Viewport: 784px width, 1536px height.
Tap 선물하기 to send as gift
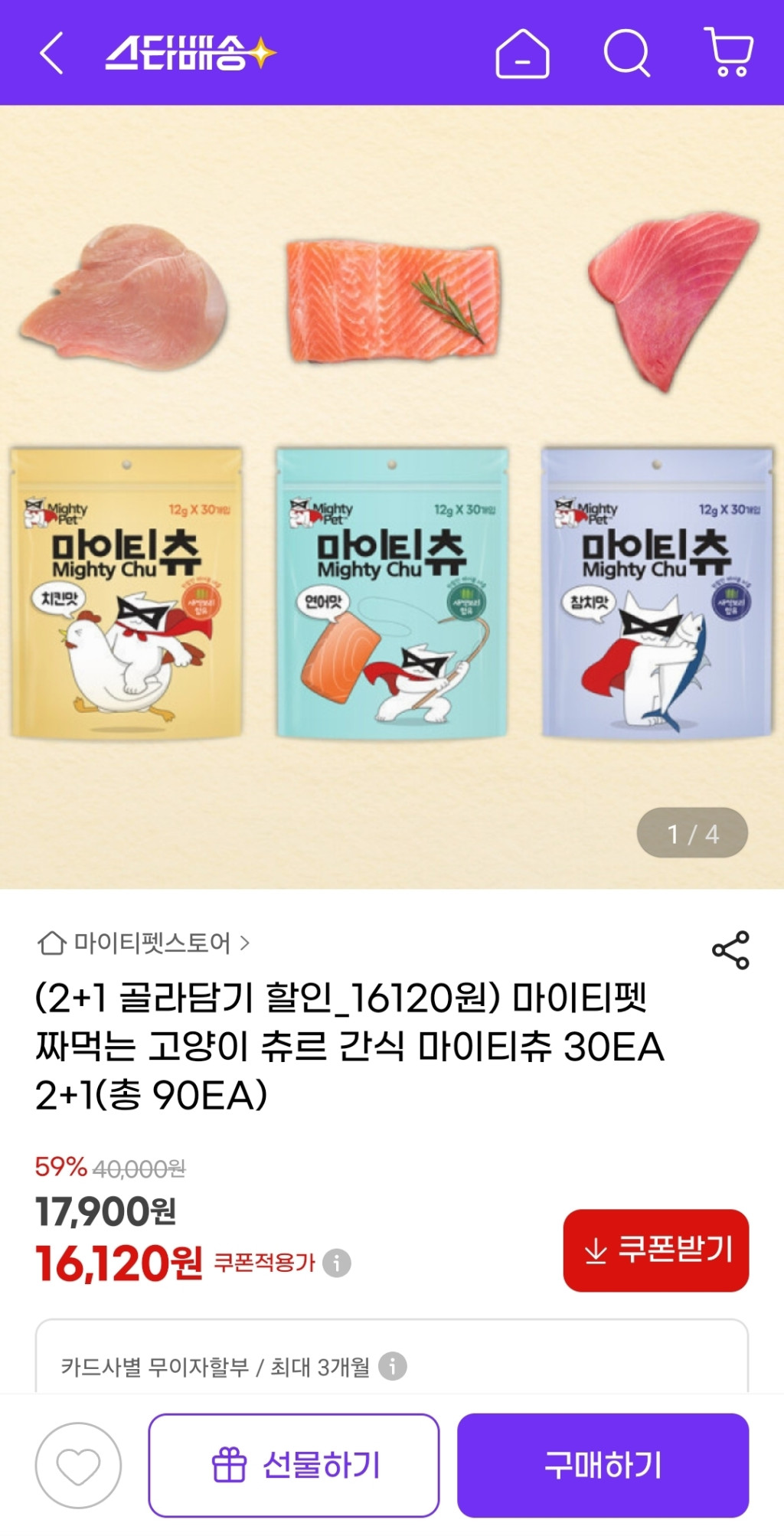[294, 1466]
